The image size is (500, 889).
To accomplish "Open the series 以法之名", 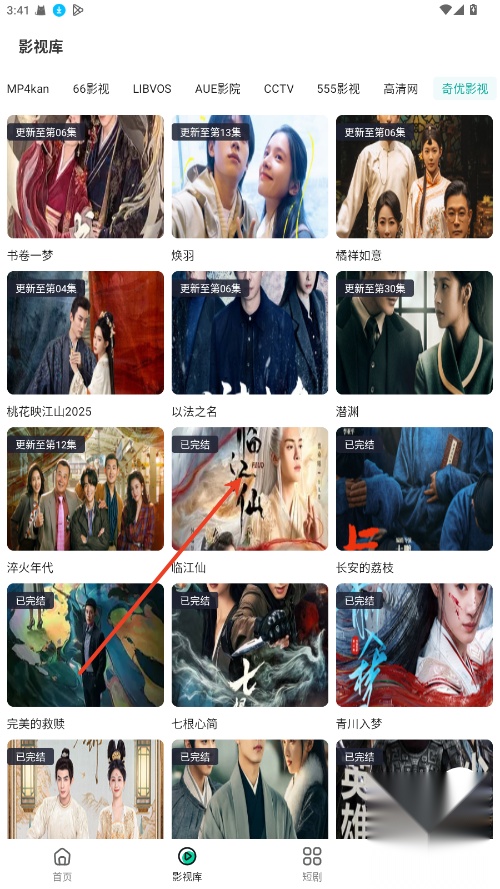I will point(250,332).
